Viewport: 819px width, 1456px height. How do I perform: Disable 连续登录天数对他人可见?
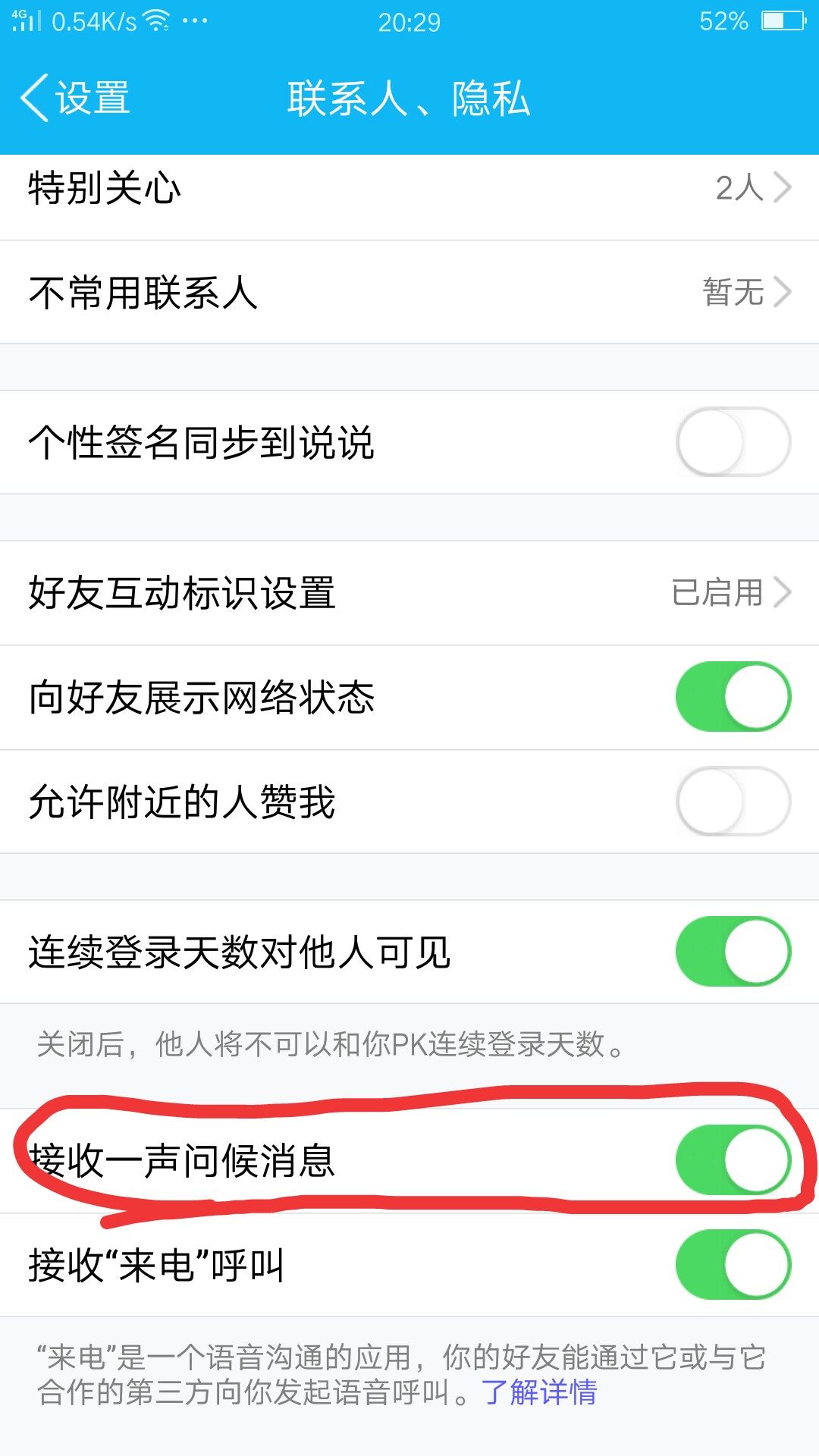733,952
